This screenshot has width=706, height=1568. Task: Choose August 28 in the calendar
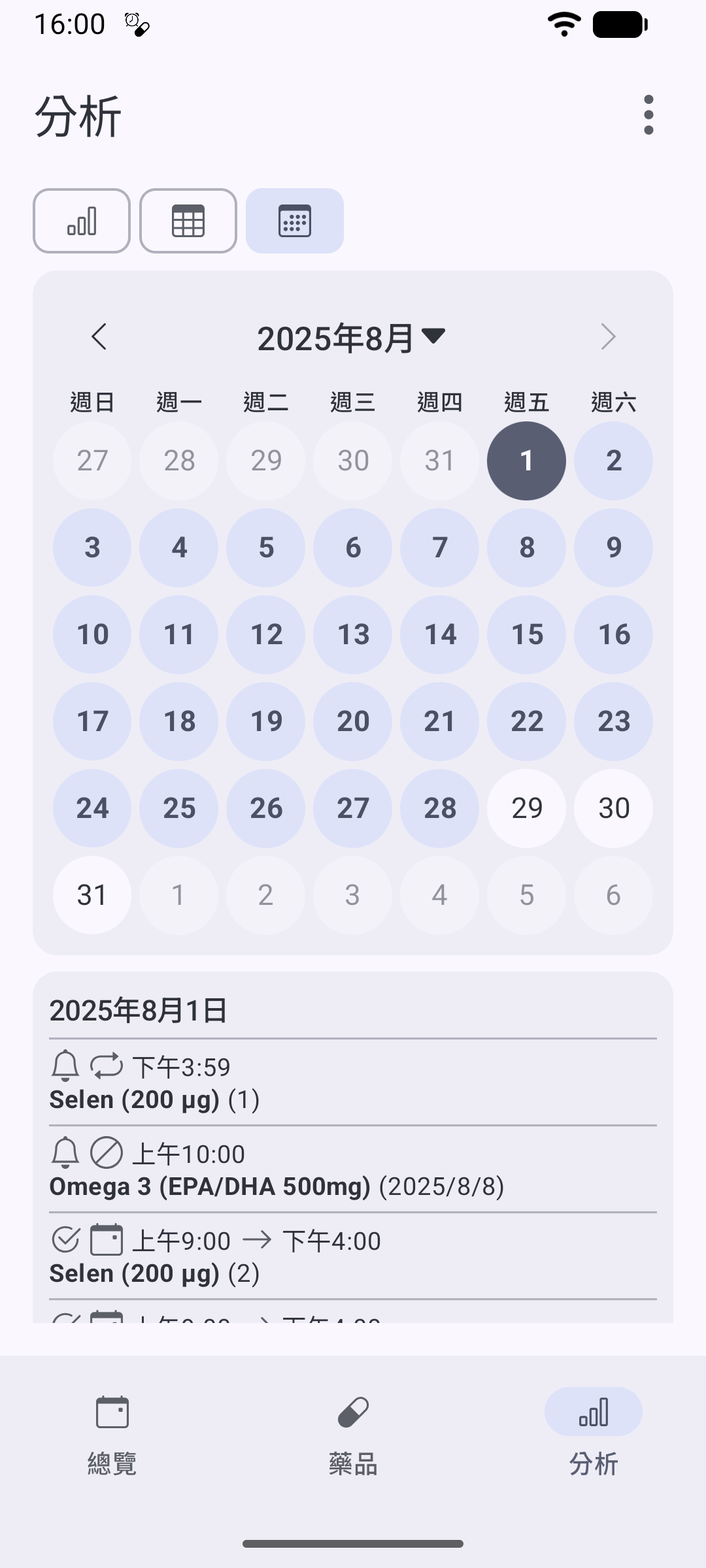440,808
